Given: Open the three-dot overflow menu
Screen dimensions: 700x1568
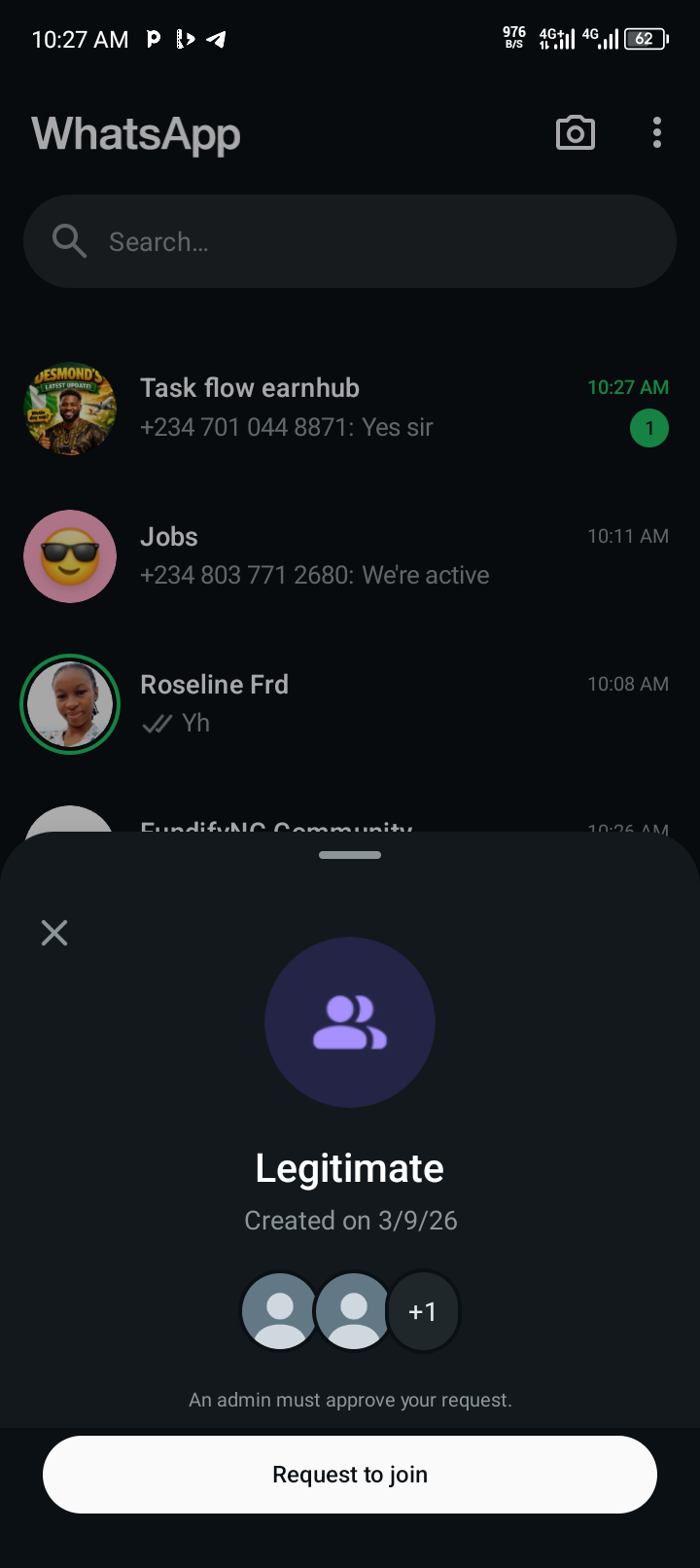Looking at the screenshot, I should coord(657,133).
